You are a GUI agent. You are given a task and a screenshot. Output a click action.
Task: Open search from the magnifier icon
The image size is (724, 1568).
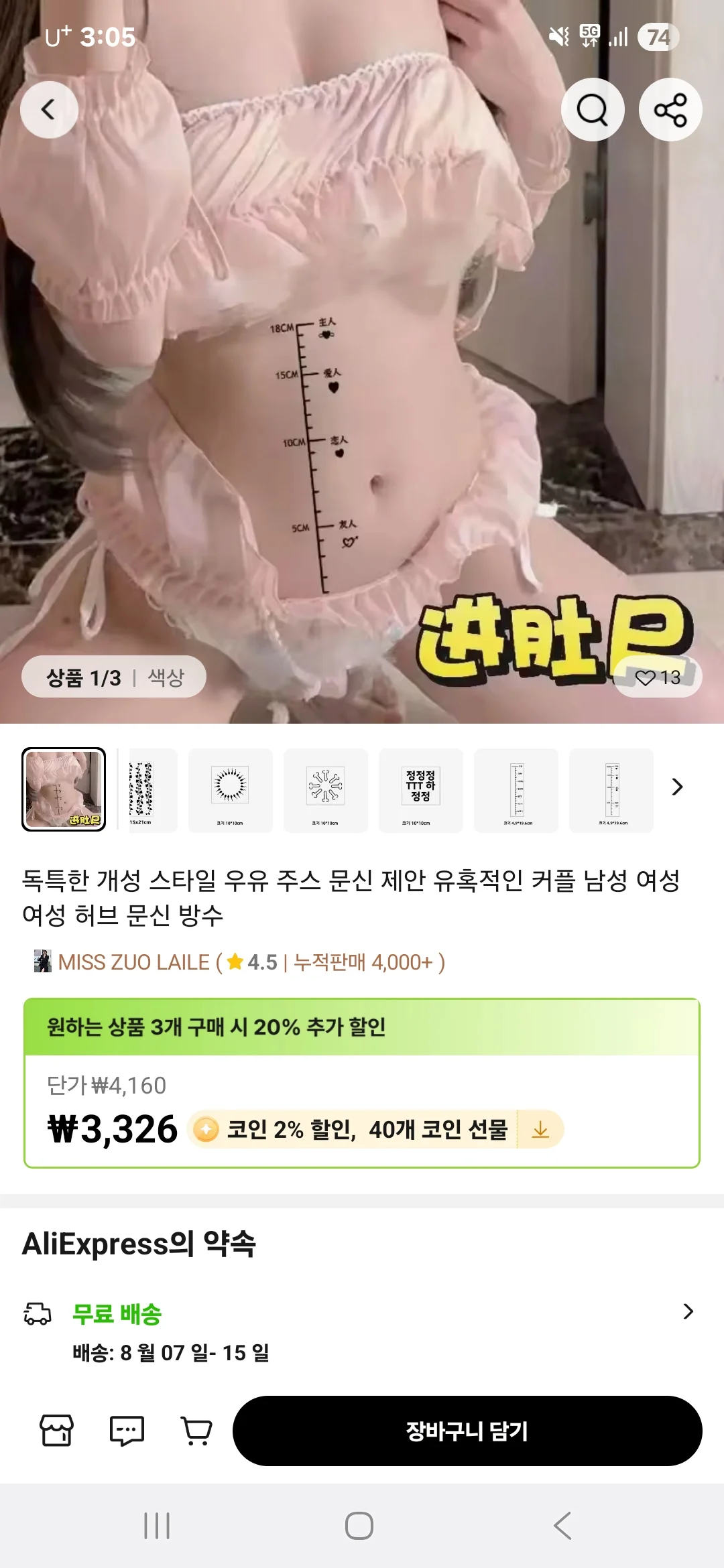[593, 109]
